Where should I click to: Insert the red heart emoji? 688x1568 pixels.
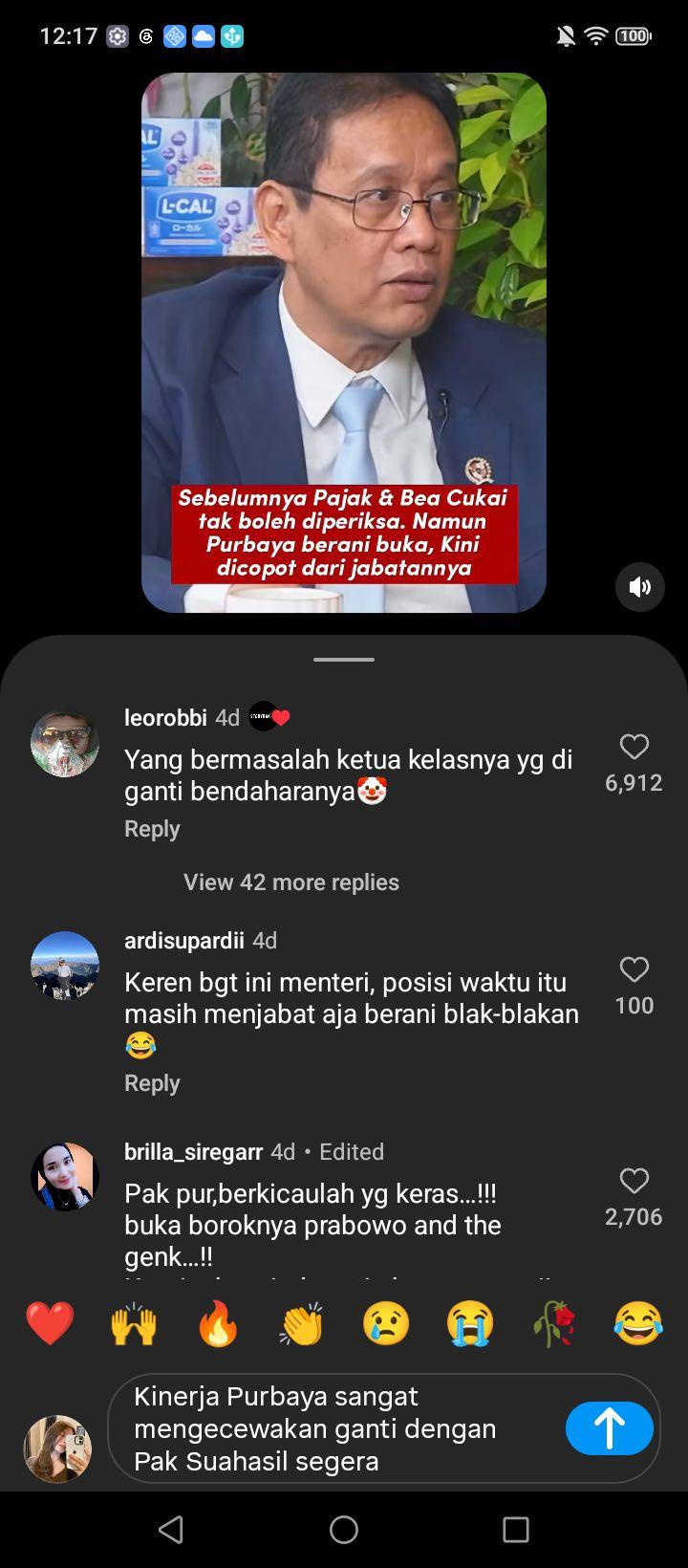(x=50, y=1324)
